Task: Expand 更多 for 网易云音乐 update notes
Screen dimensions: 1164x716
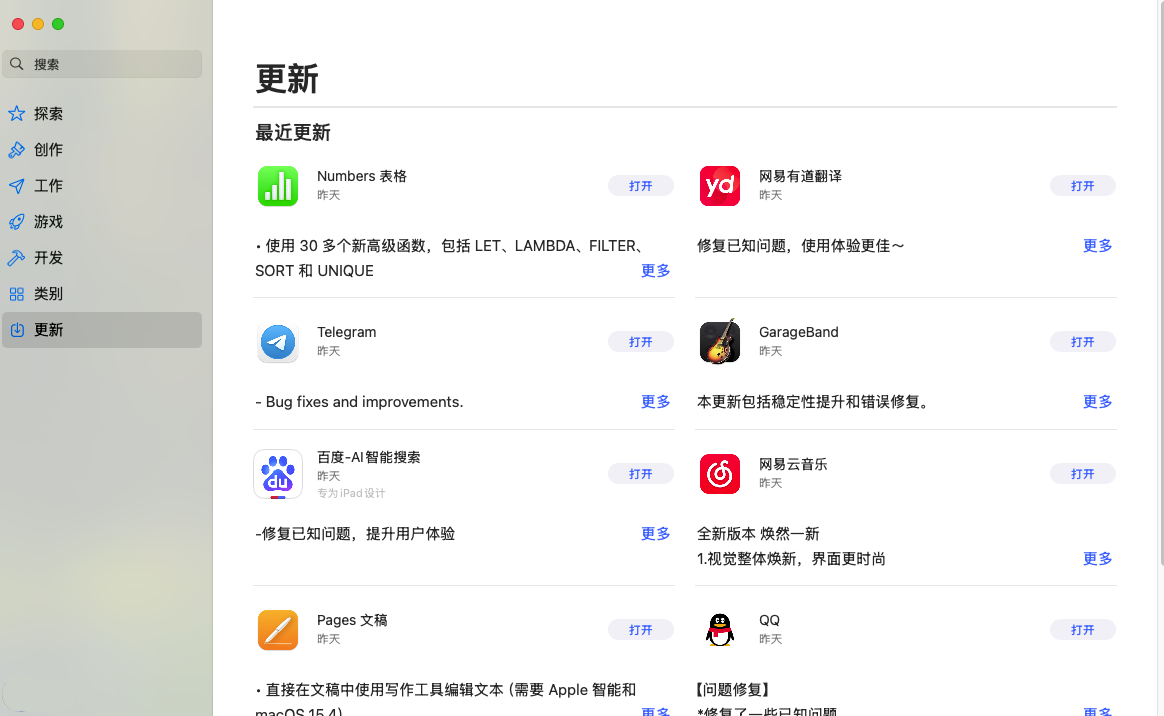Action: (1097, 559)
